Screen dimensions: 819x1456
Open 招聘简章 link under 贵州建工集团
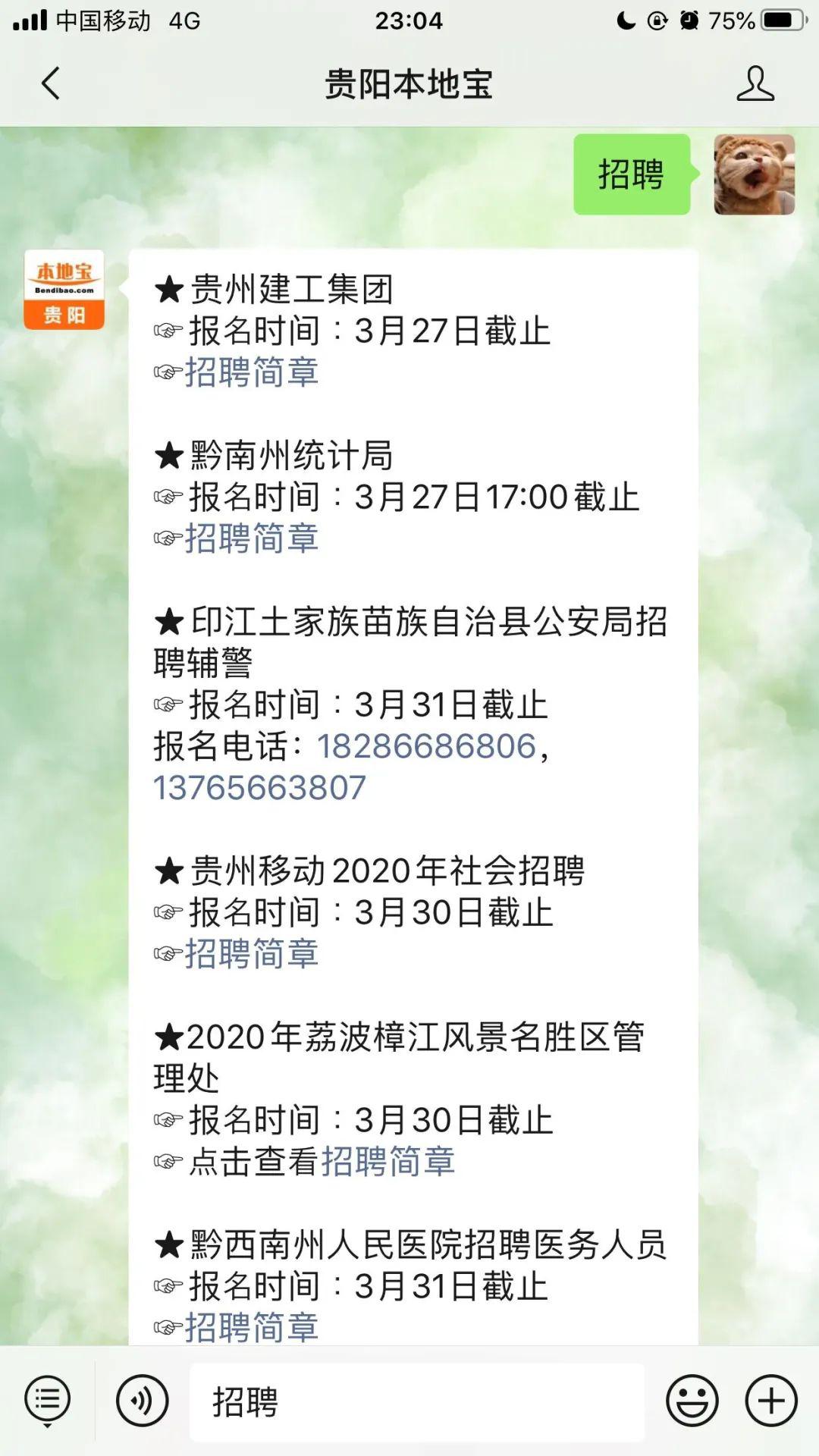pos(253,373)
